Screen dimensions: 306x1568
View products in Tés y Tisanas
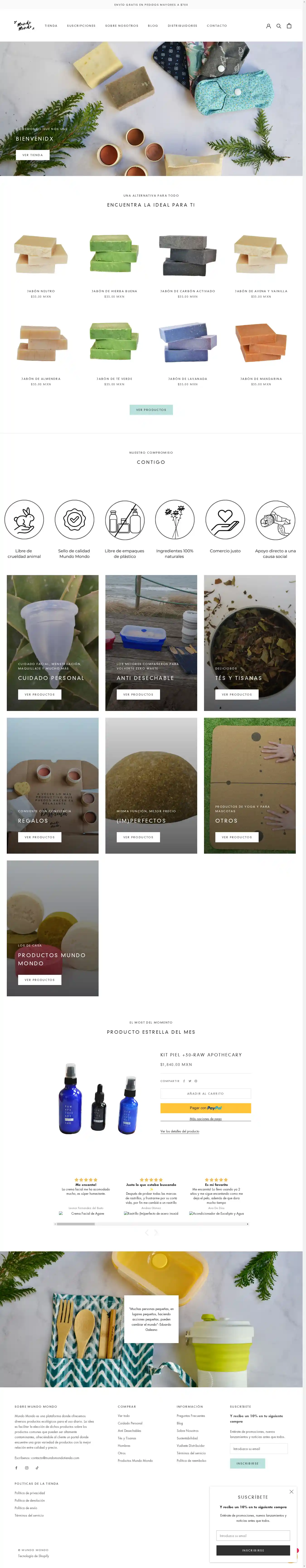pos(236,694)
